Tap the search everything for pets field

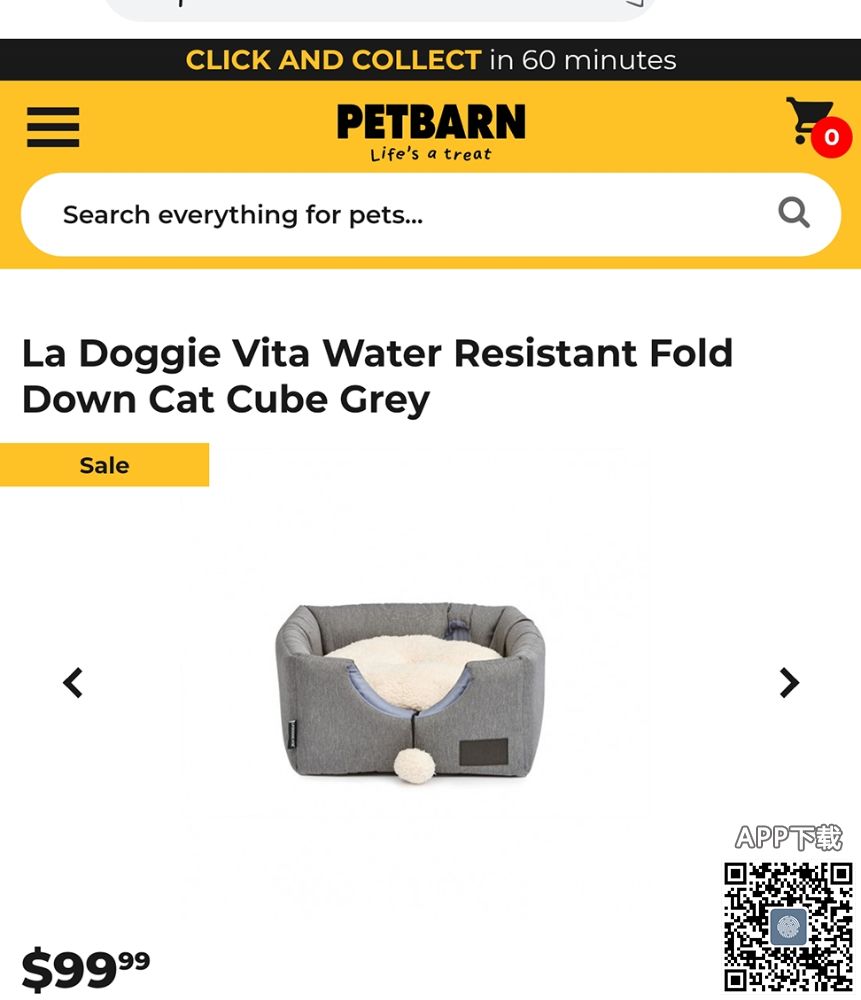coord(400,215)
